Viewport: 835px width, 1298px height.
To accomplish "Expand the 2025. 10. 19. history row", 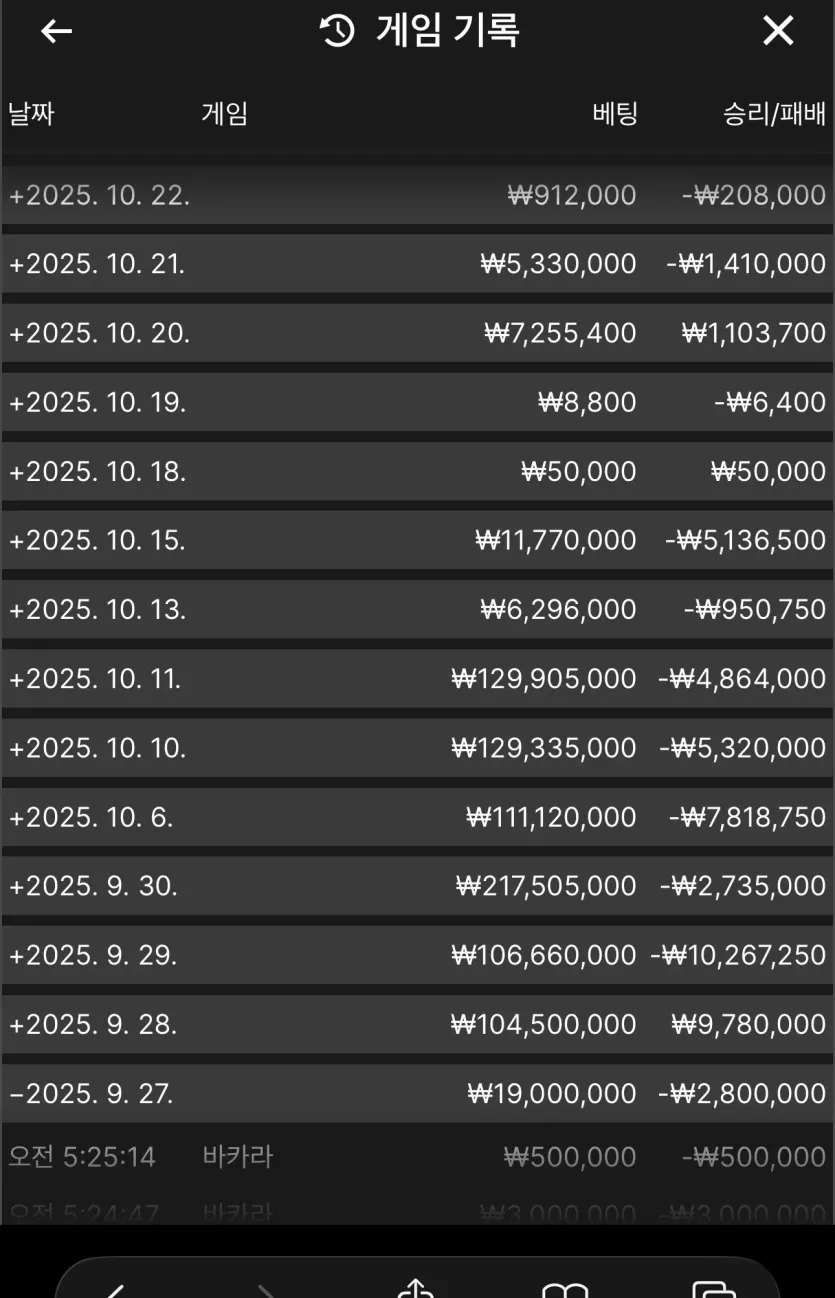I will (418, 402).
